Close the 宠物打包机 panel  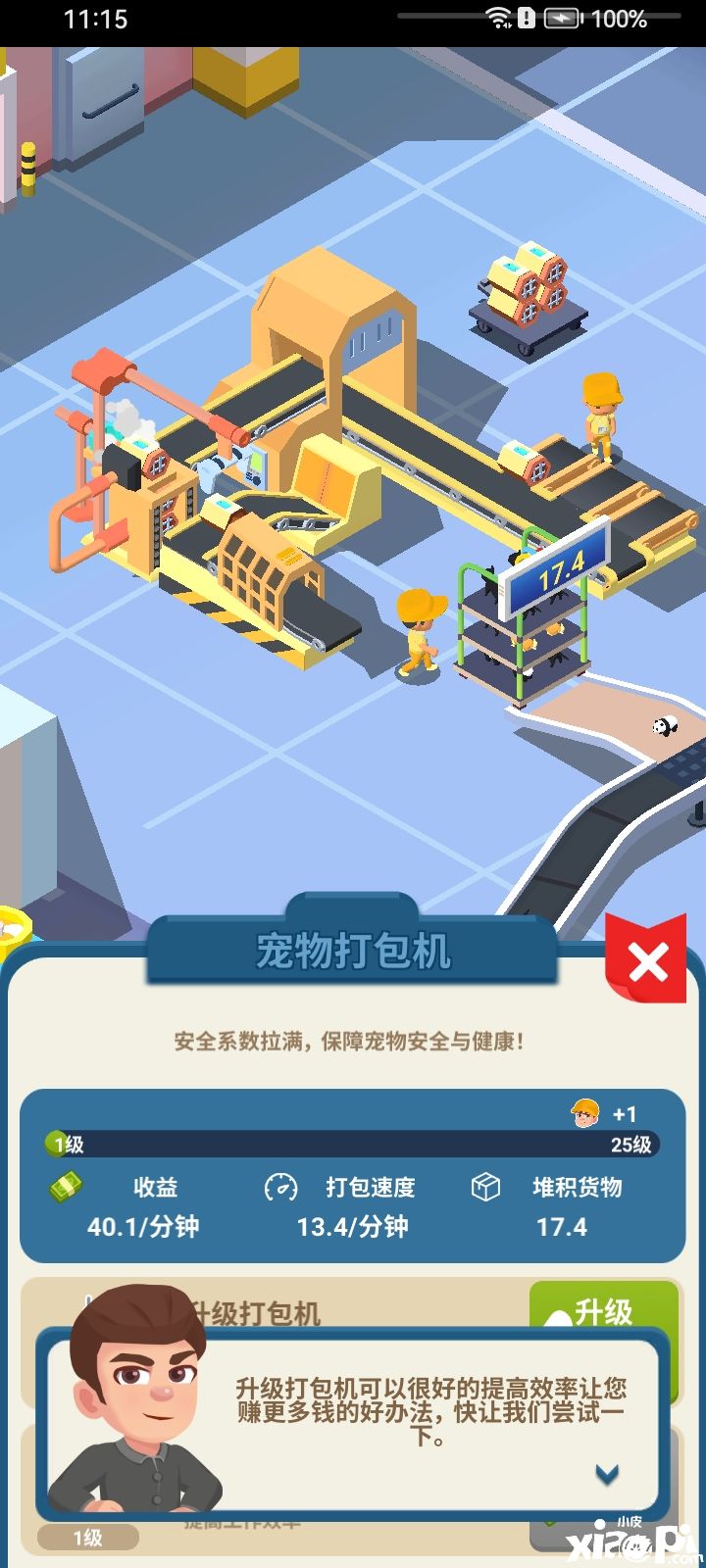[x=648, y=962]
